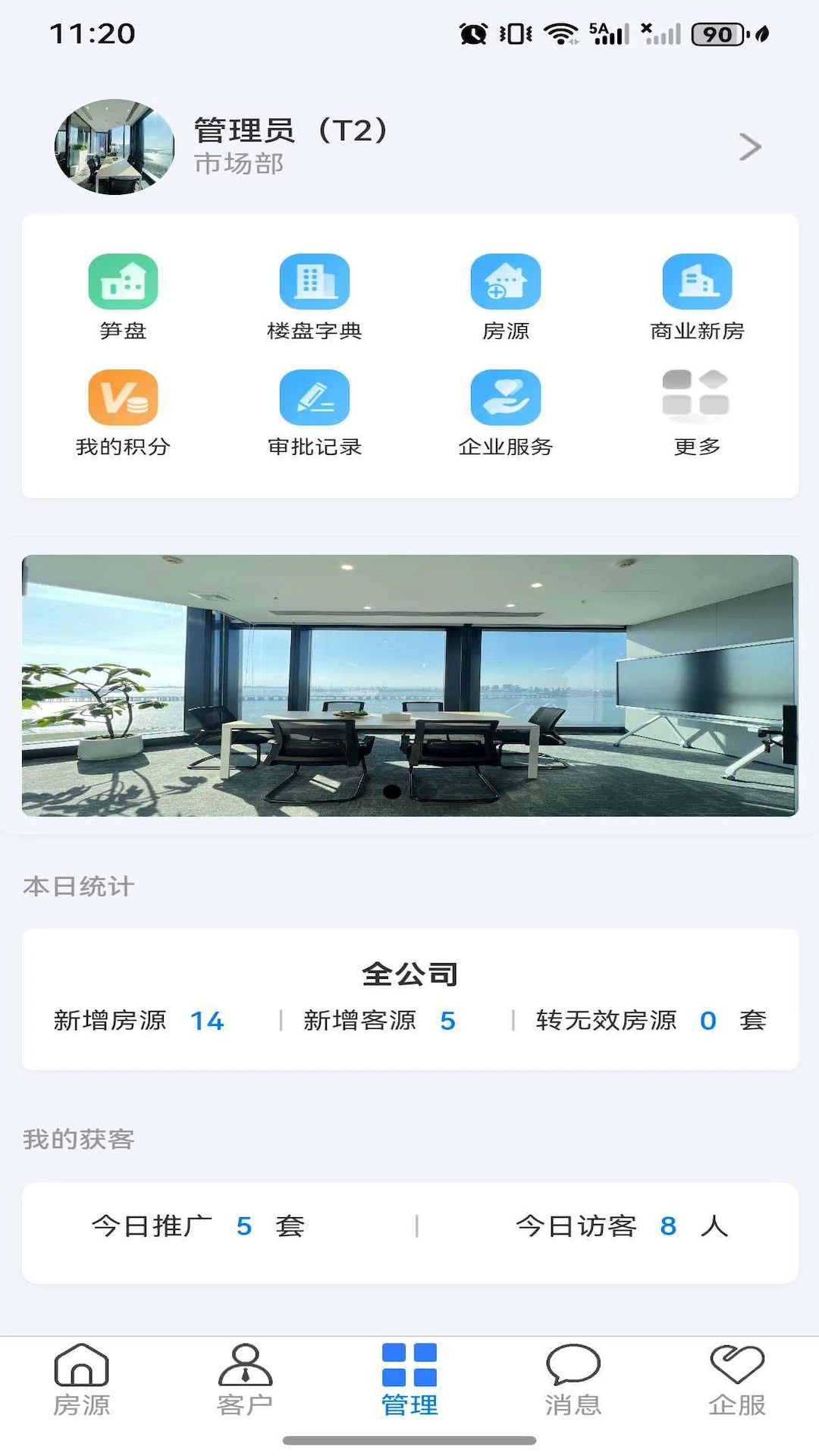Viewport: 819px width, 1456px height.
Task: Go to the 消息 tab
Action: [x=573, y=1380]
